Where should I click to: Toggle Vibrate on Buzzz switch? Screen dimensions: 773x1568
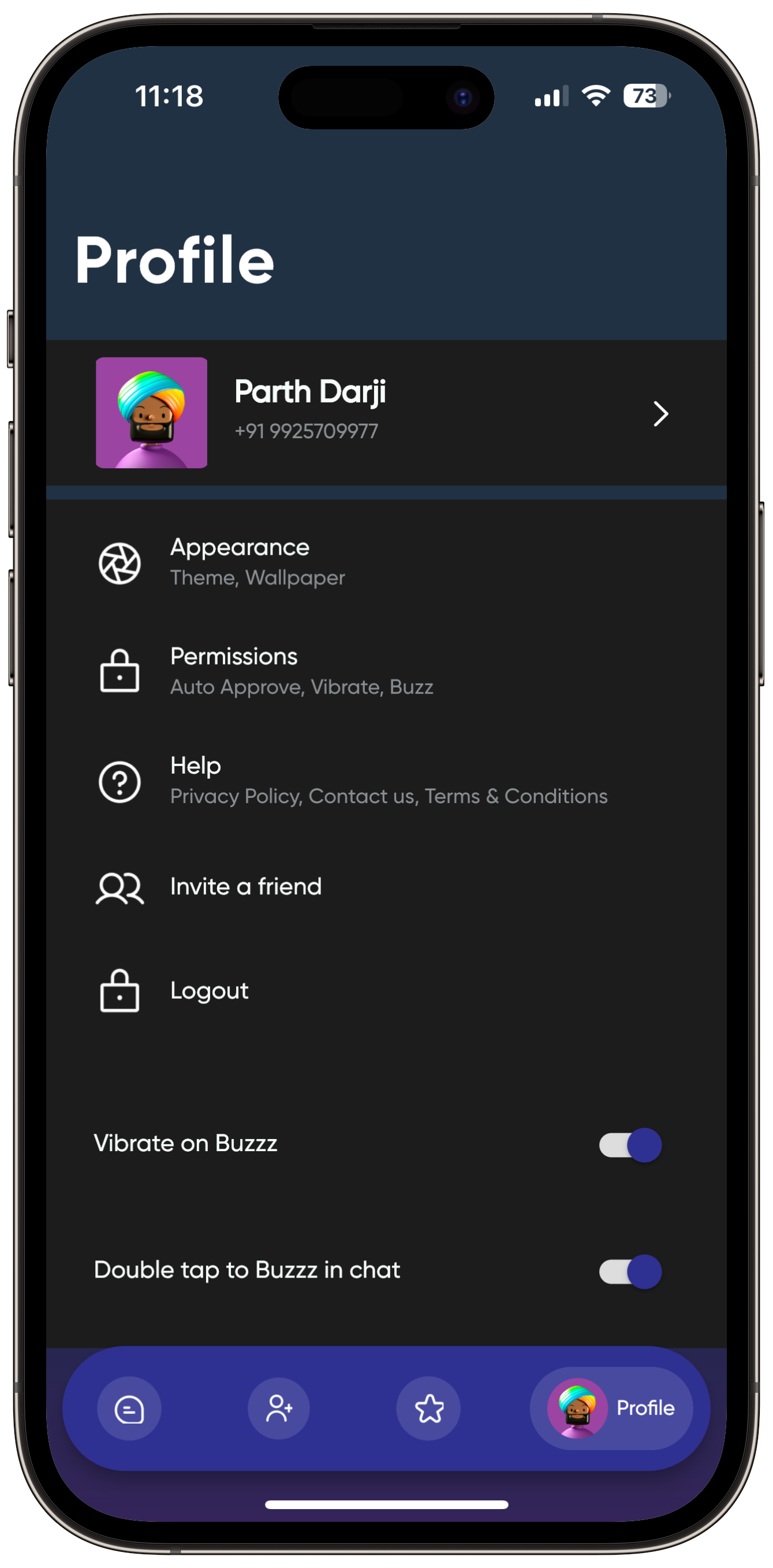630,1144
